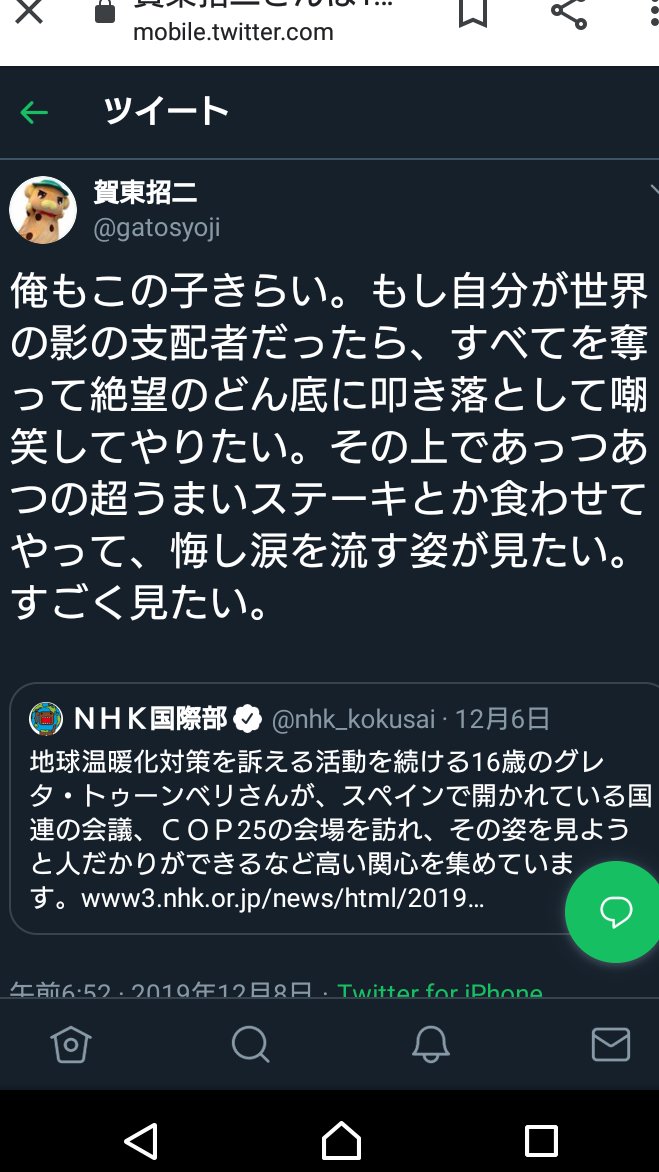
Task: Open the Messages envelope tab
Action: [610, 1045]
